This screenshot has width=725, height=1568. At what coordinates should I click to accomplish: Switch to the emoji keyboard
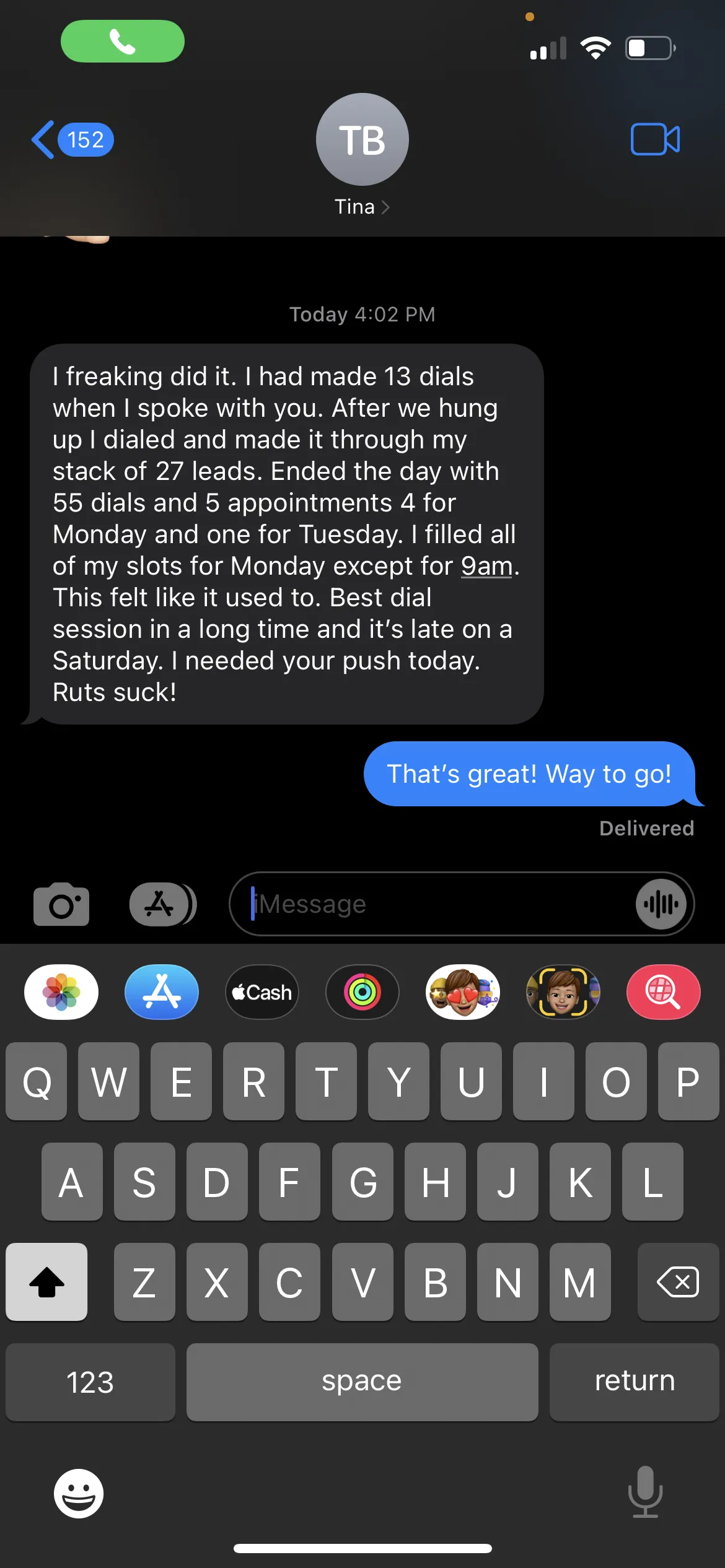[79, 1493]
